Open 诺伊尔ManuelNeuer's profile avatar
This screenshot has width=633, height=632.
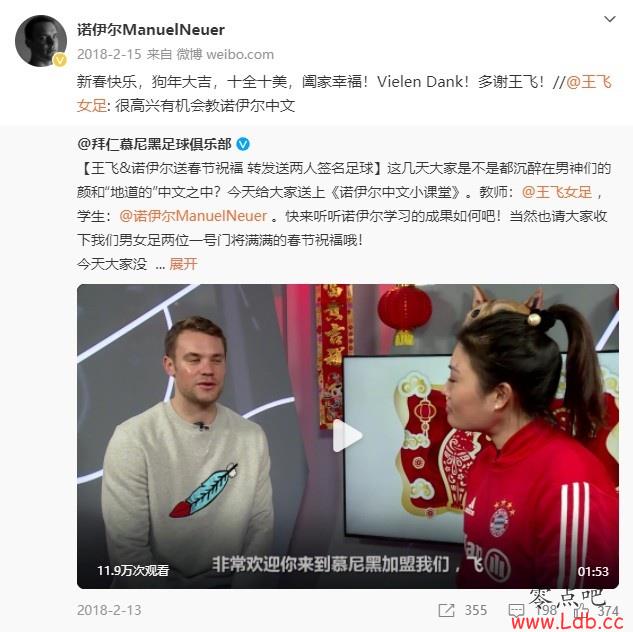(39, 40)
